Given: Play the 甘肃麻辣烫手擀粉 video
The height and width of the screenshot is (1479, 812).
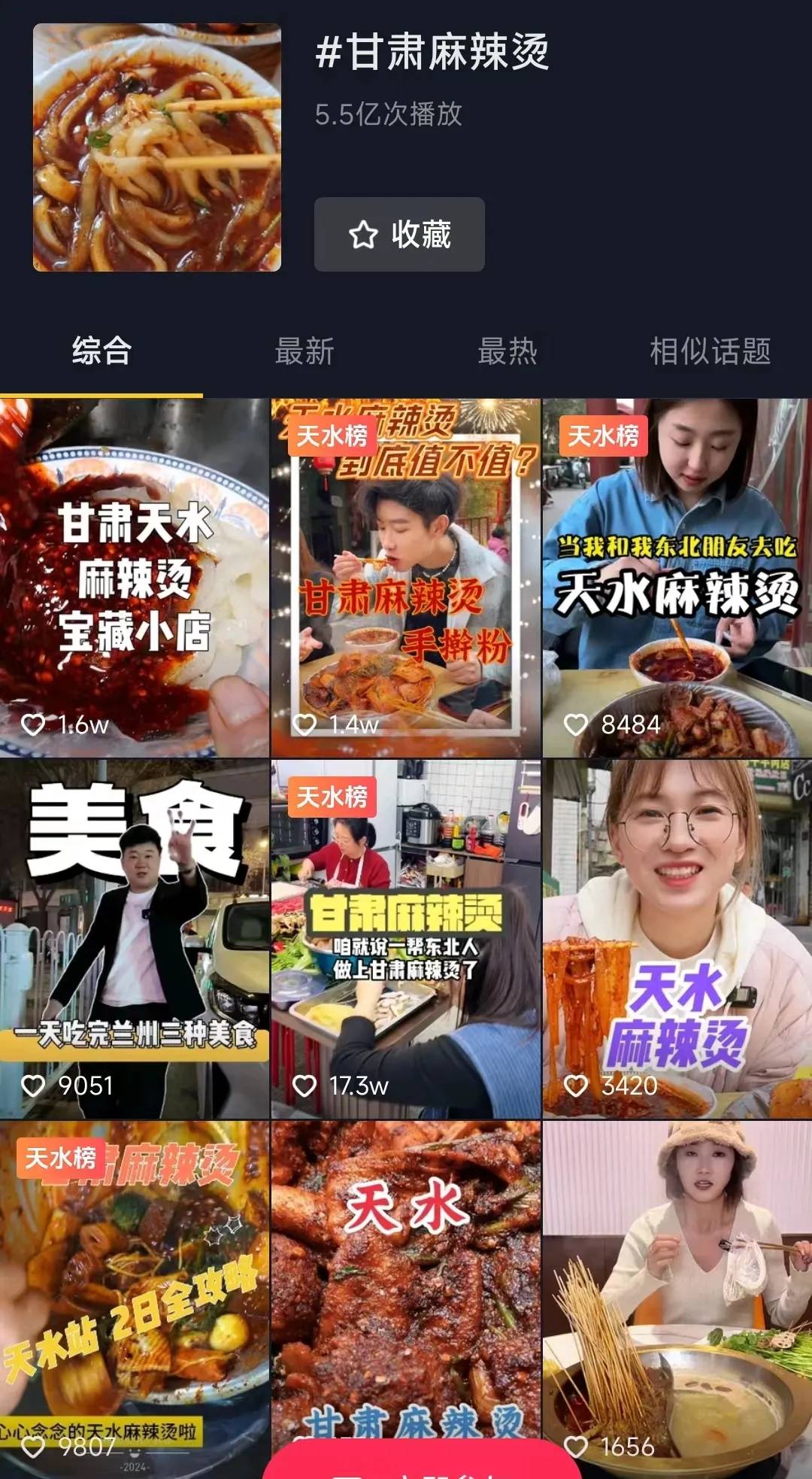Looking at the screenshot, I should click(x=405, y=578).
